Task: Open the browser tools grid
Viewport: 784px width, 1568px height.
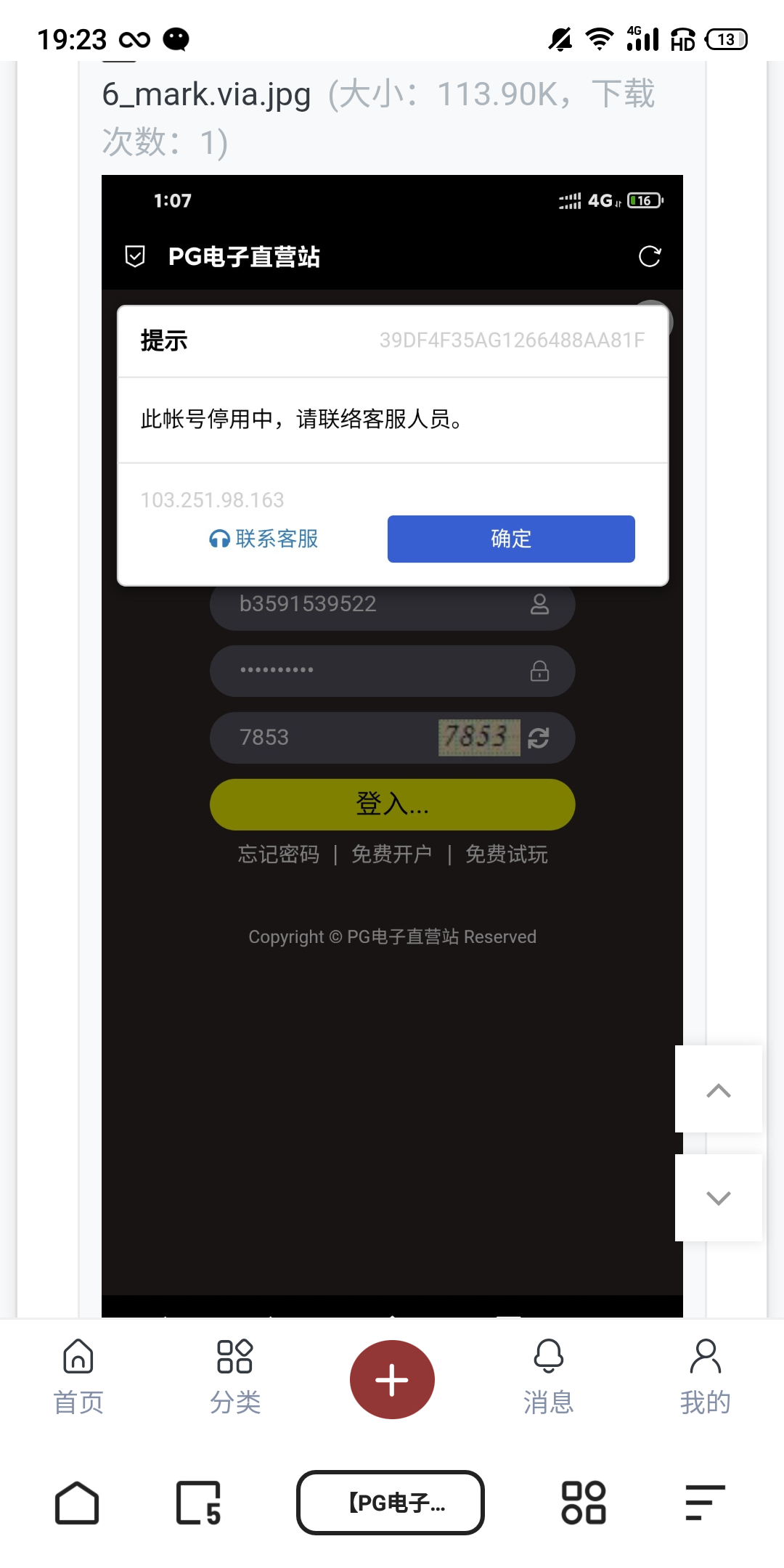Action: click(x=584, y=1503)
